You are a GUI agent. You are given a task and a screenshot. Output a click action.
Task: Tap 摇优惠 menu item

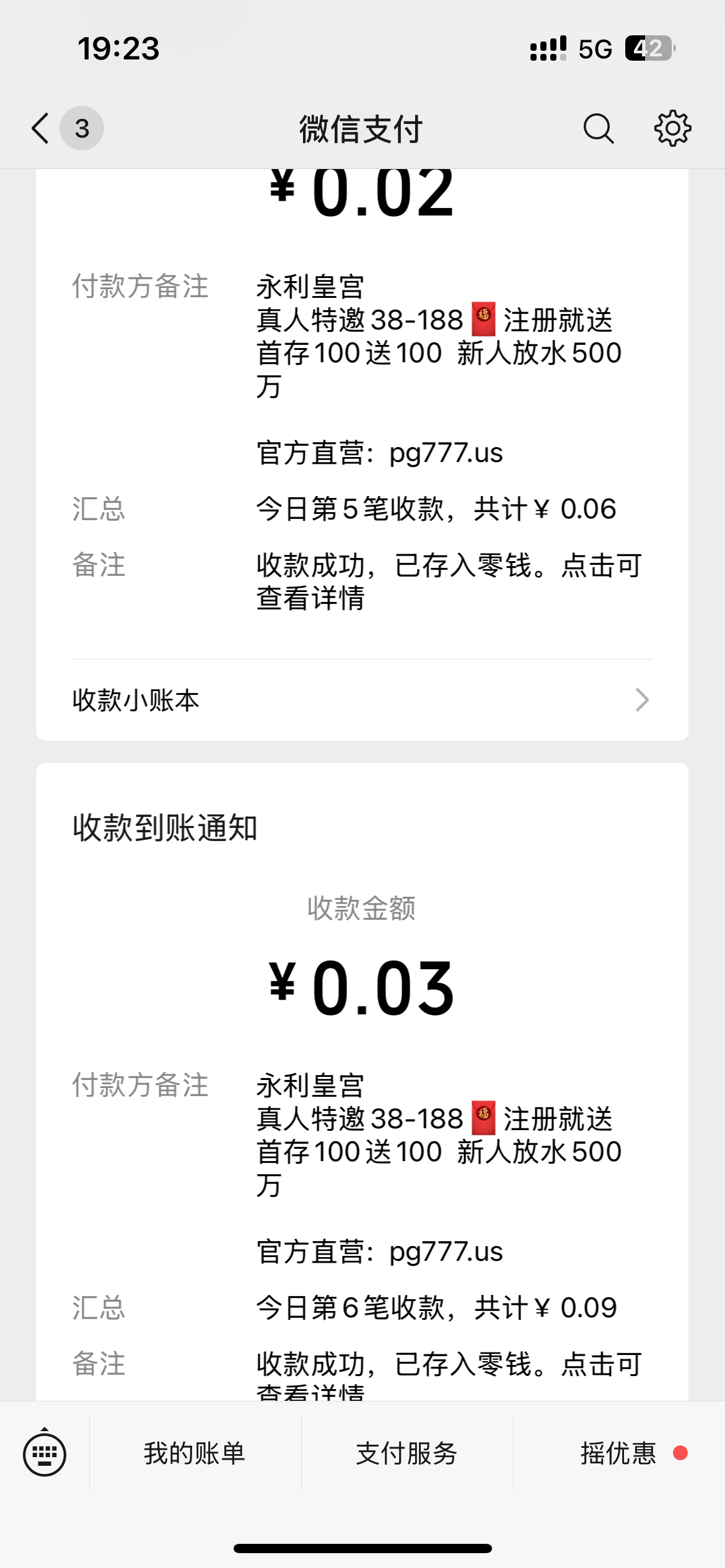618,1453
